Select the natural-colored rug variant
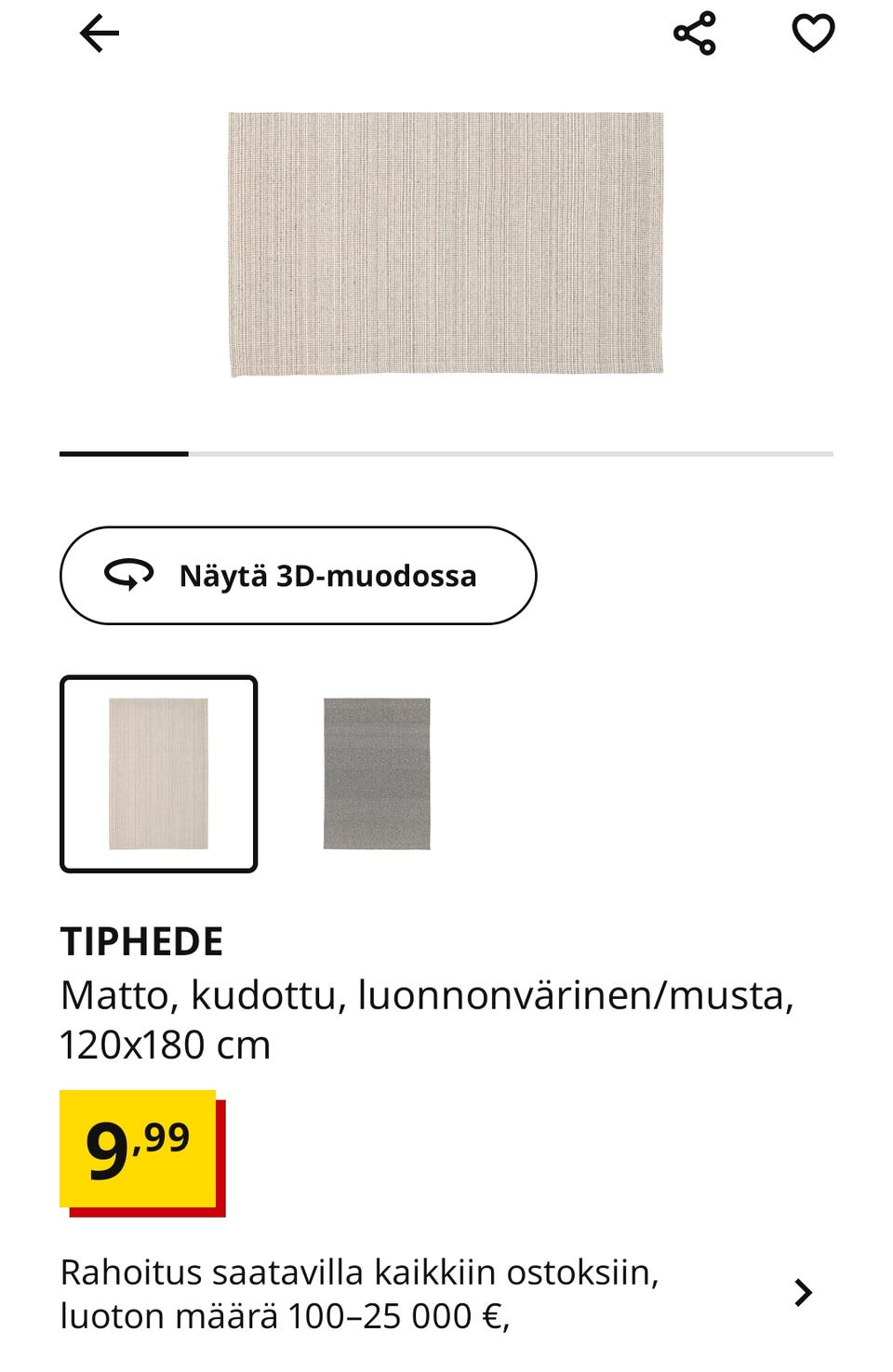Image resolution: width=893 pixels, height=1372 pixels. click(x=159, y=774)
